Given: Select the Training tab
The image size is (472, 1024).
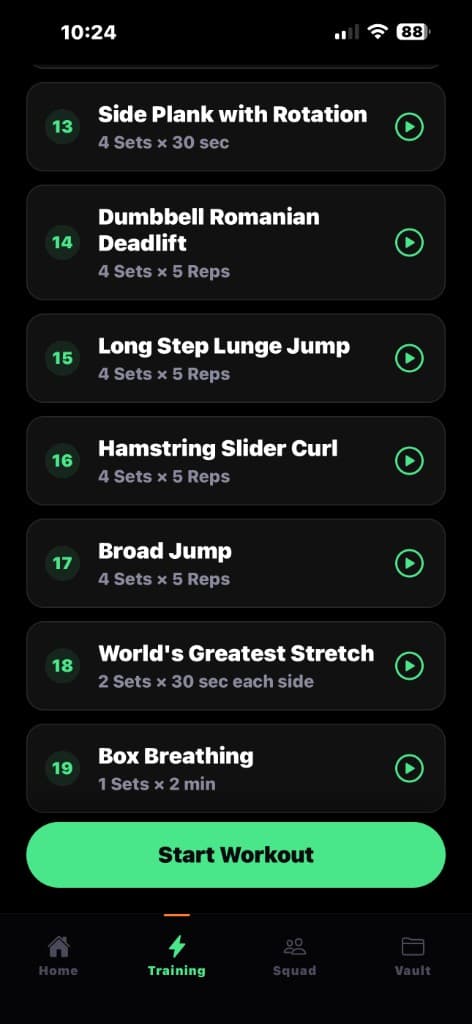Looking at the screenshot, I should 176,956.
